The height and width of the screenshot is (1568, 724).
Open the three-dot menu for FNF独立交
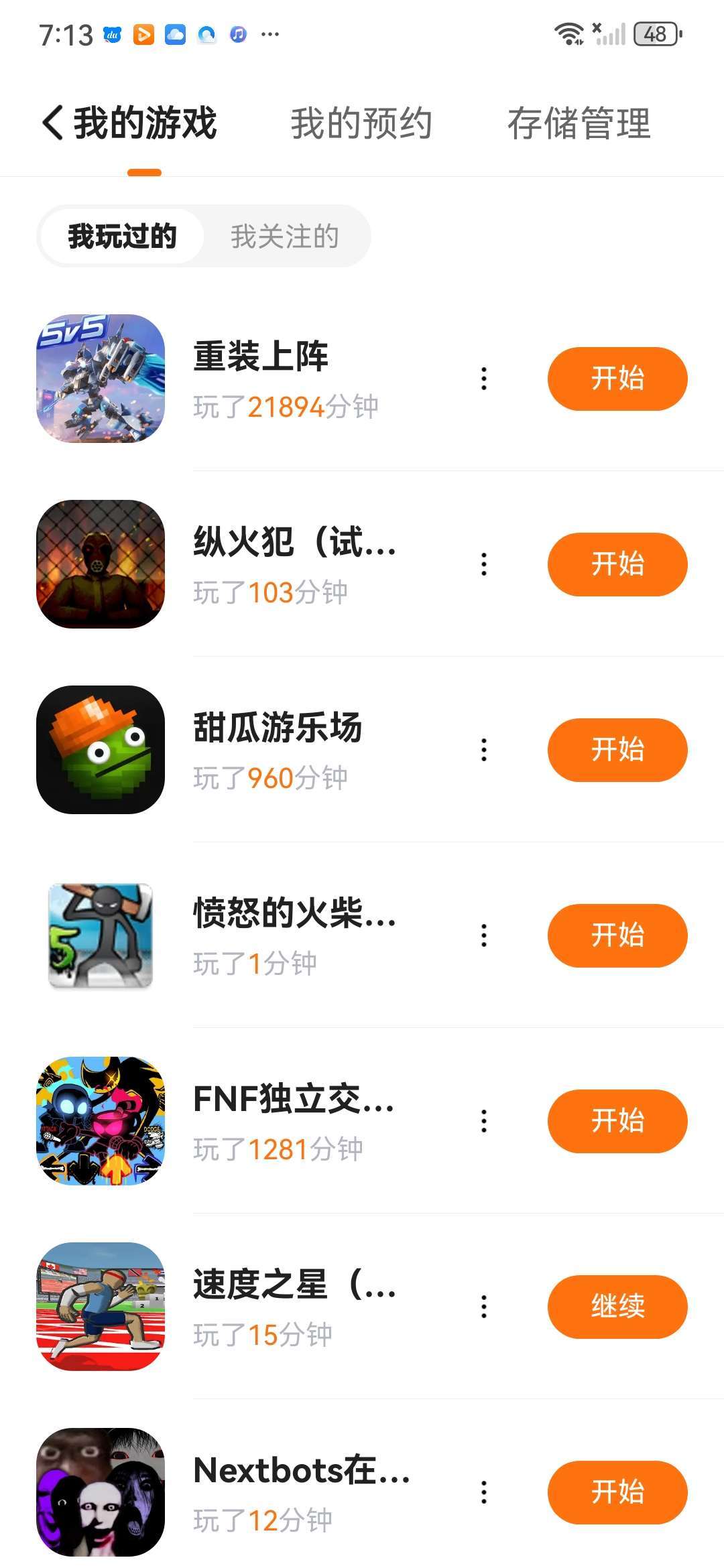[484, 1121]
